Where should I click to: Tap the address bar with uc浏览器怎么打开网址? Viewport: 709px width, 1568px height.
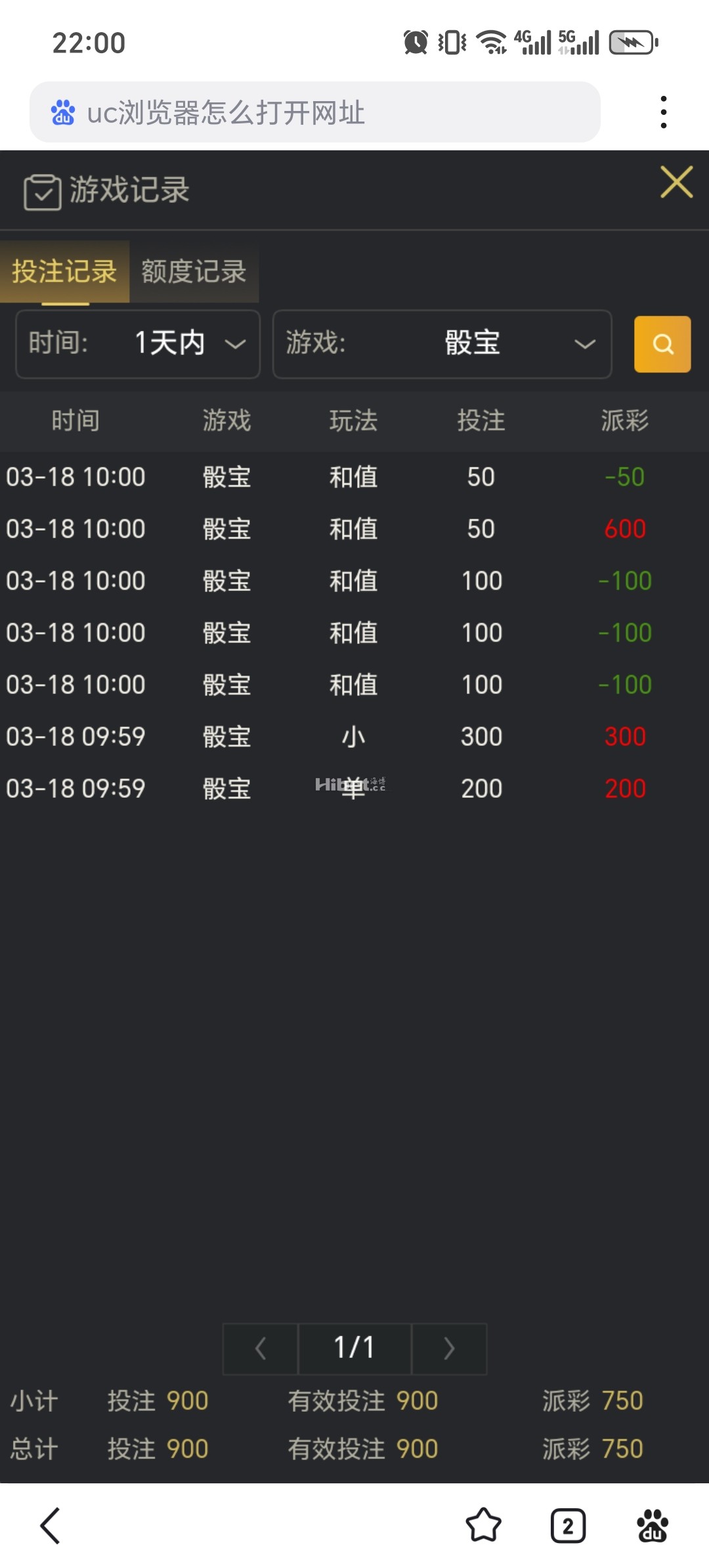[315, 112]
